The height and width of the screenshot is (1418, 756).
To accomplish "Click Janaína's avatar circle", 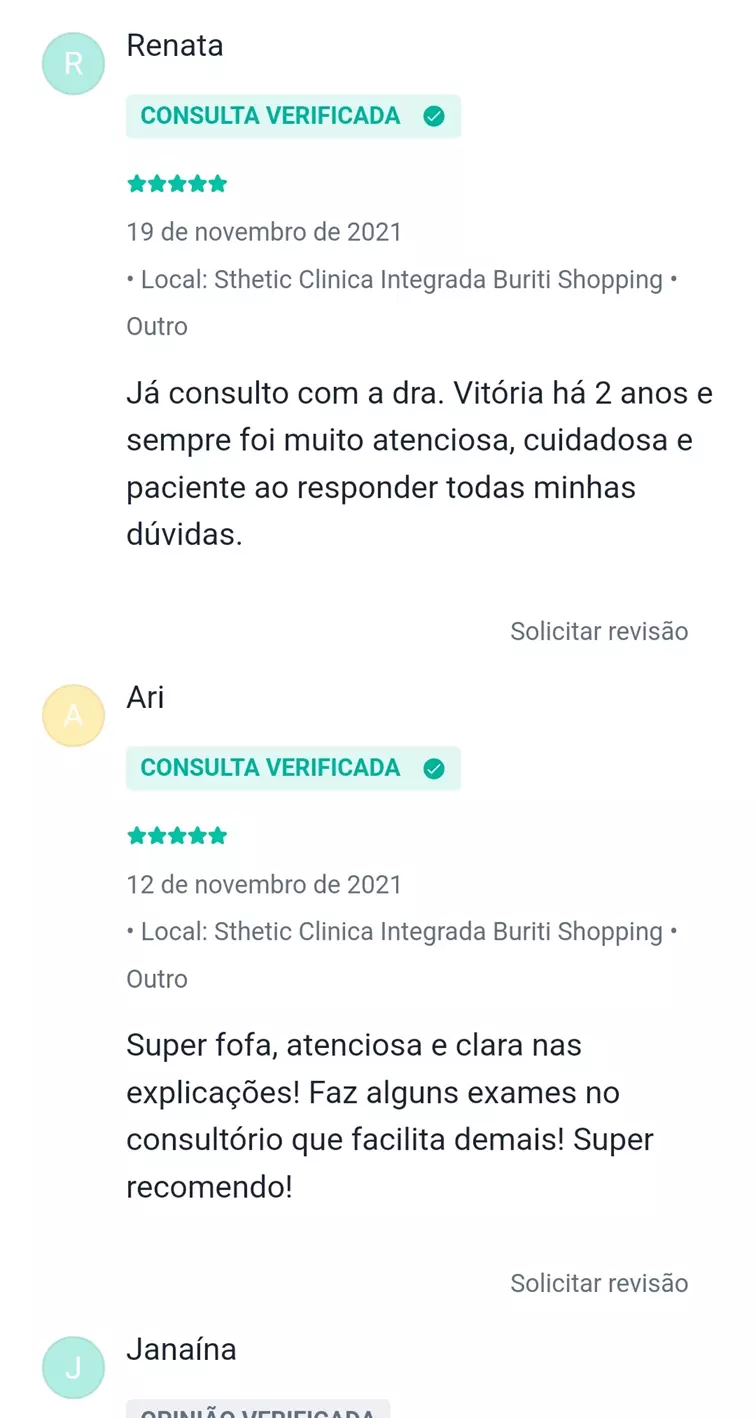I will click(73, 1367).
